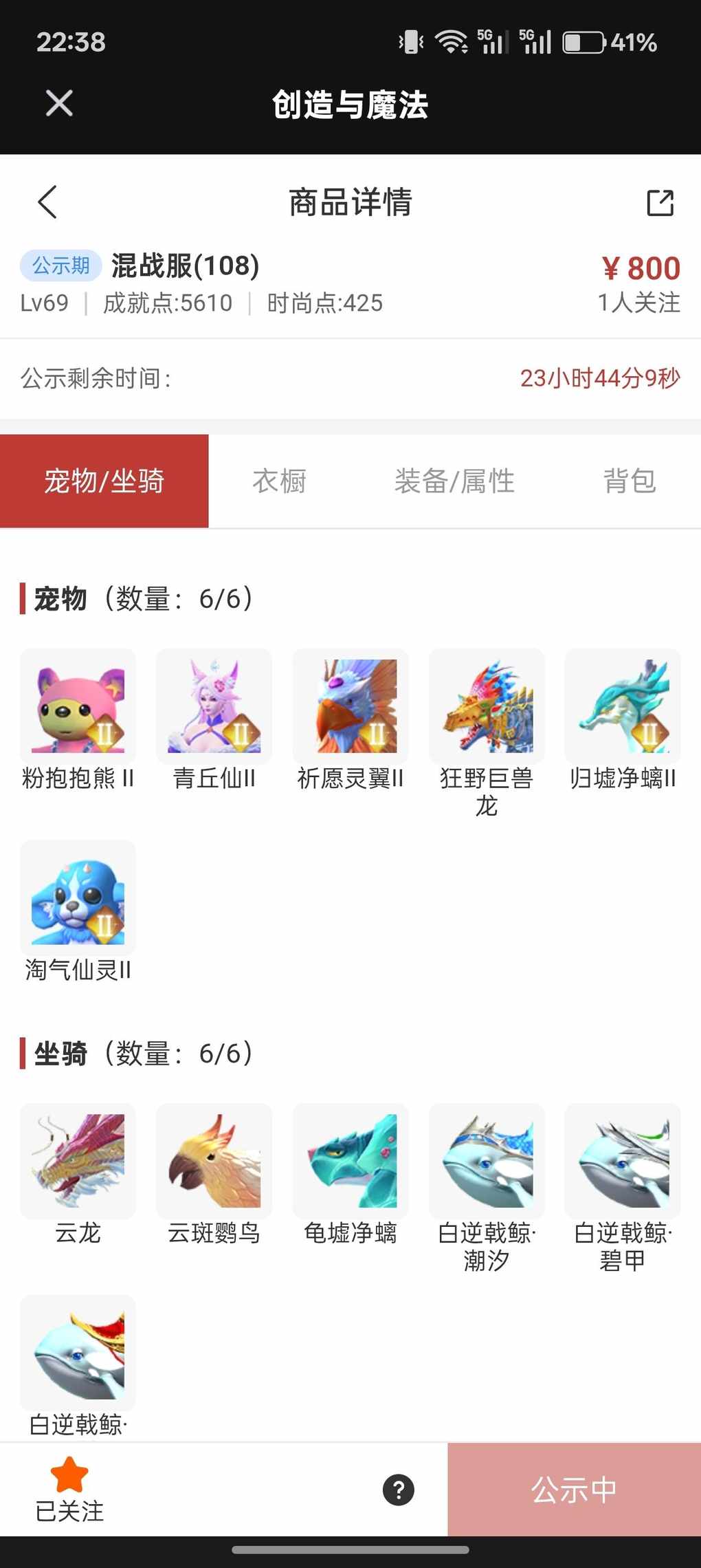Tap the 龟墟净螭 mount

pos(350,1161)
